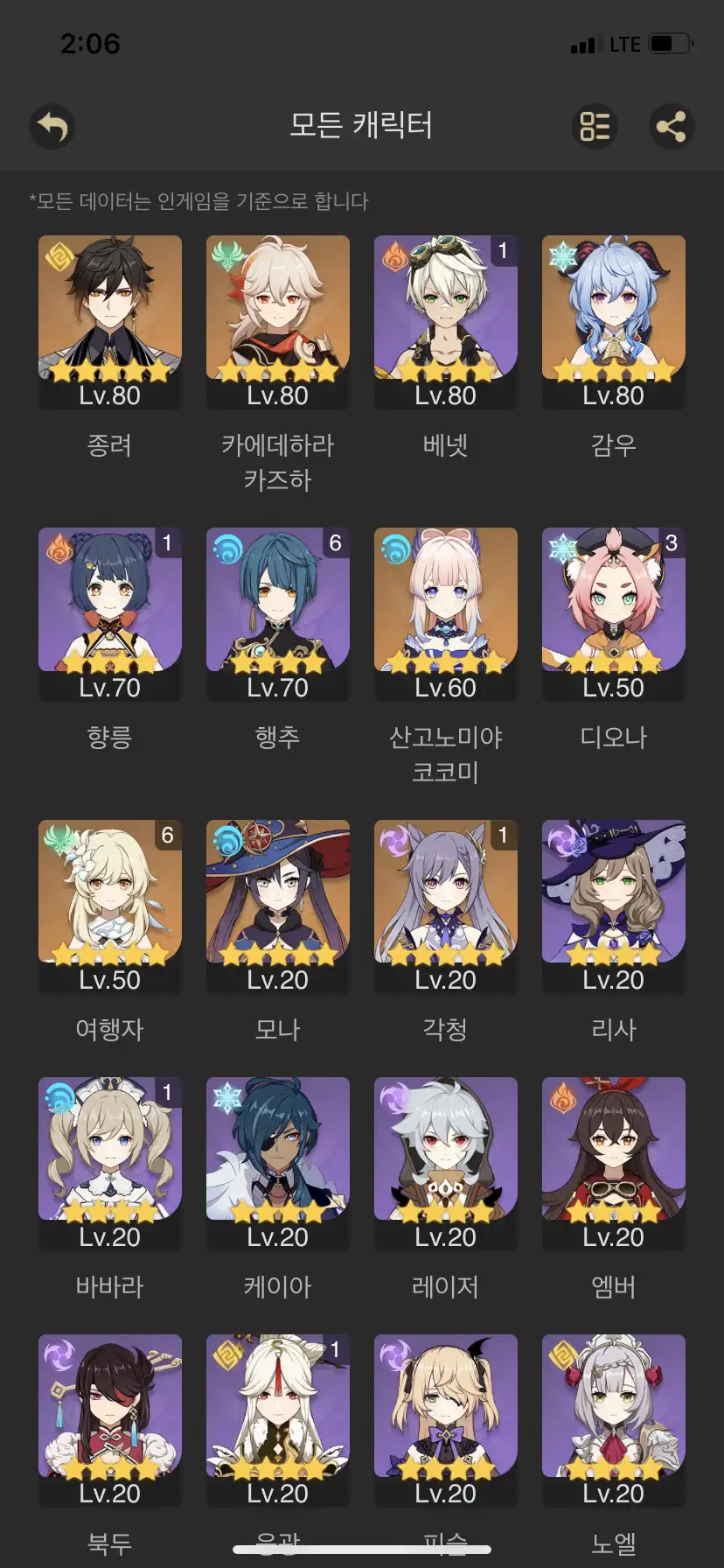
Task: Tap the 행추 character tile
Action: [x=278, y=613]
